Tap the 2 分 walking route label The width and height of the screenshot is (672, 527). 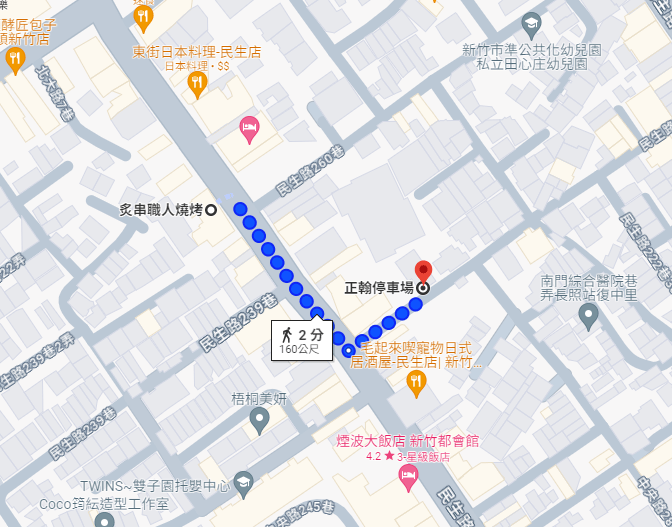click(x=301, y=339)
